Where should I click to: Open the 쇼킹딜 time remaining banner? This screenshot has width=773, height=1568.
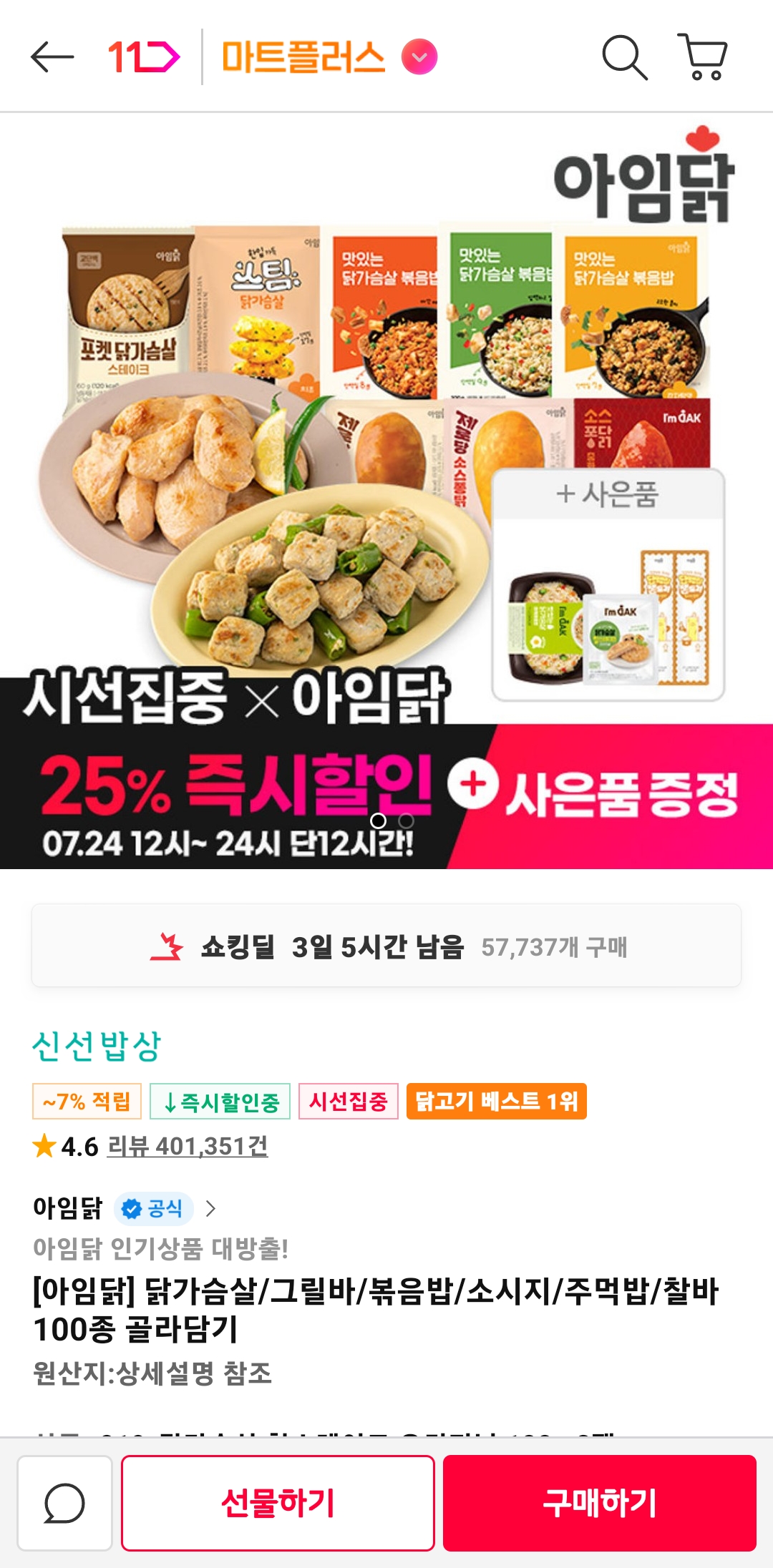click(386, 946)
